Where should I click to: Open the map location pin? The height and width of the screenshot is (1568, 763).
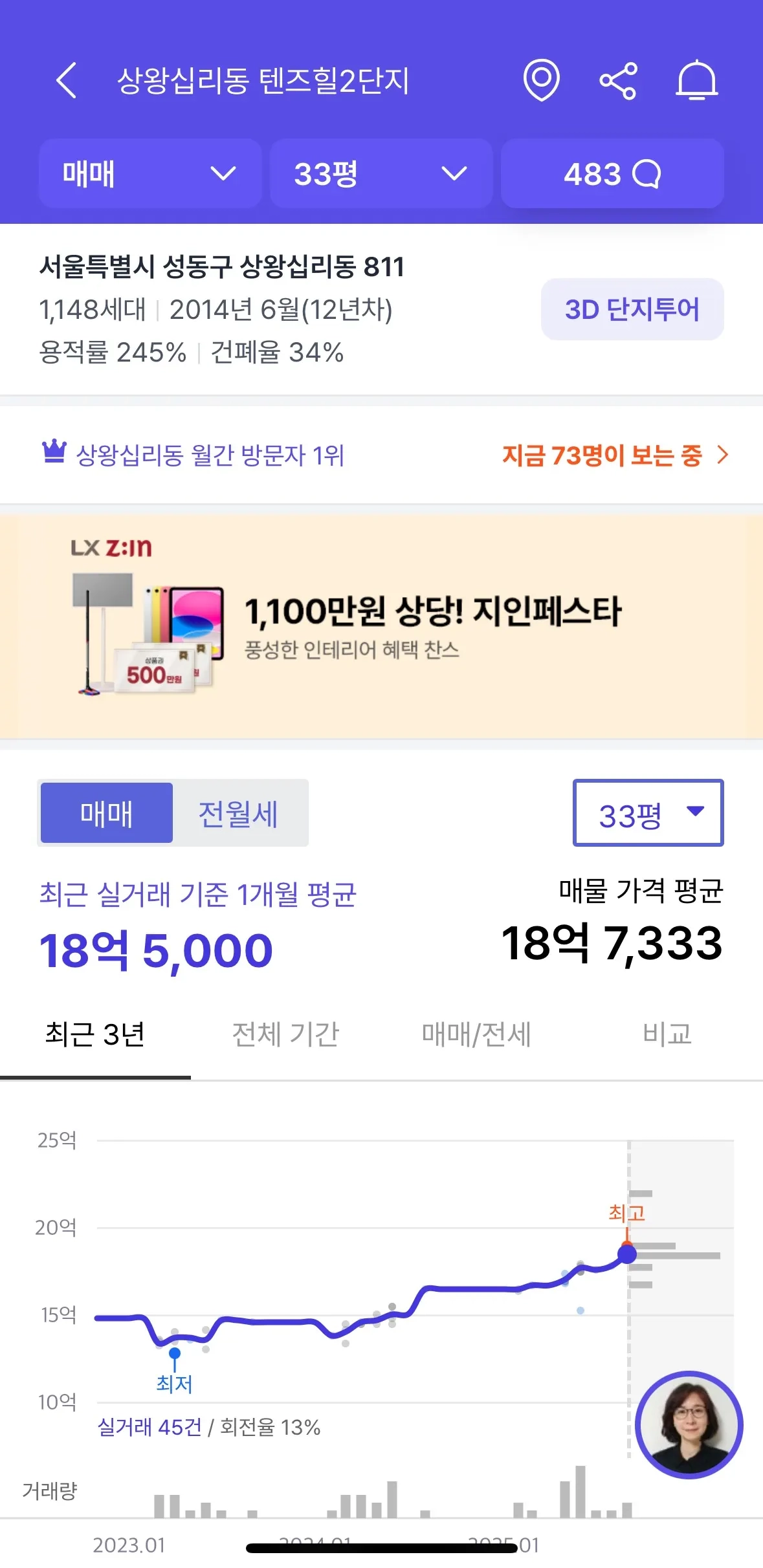pos(541,80)
